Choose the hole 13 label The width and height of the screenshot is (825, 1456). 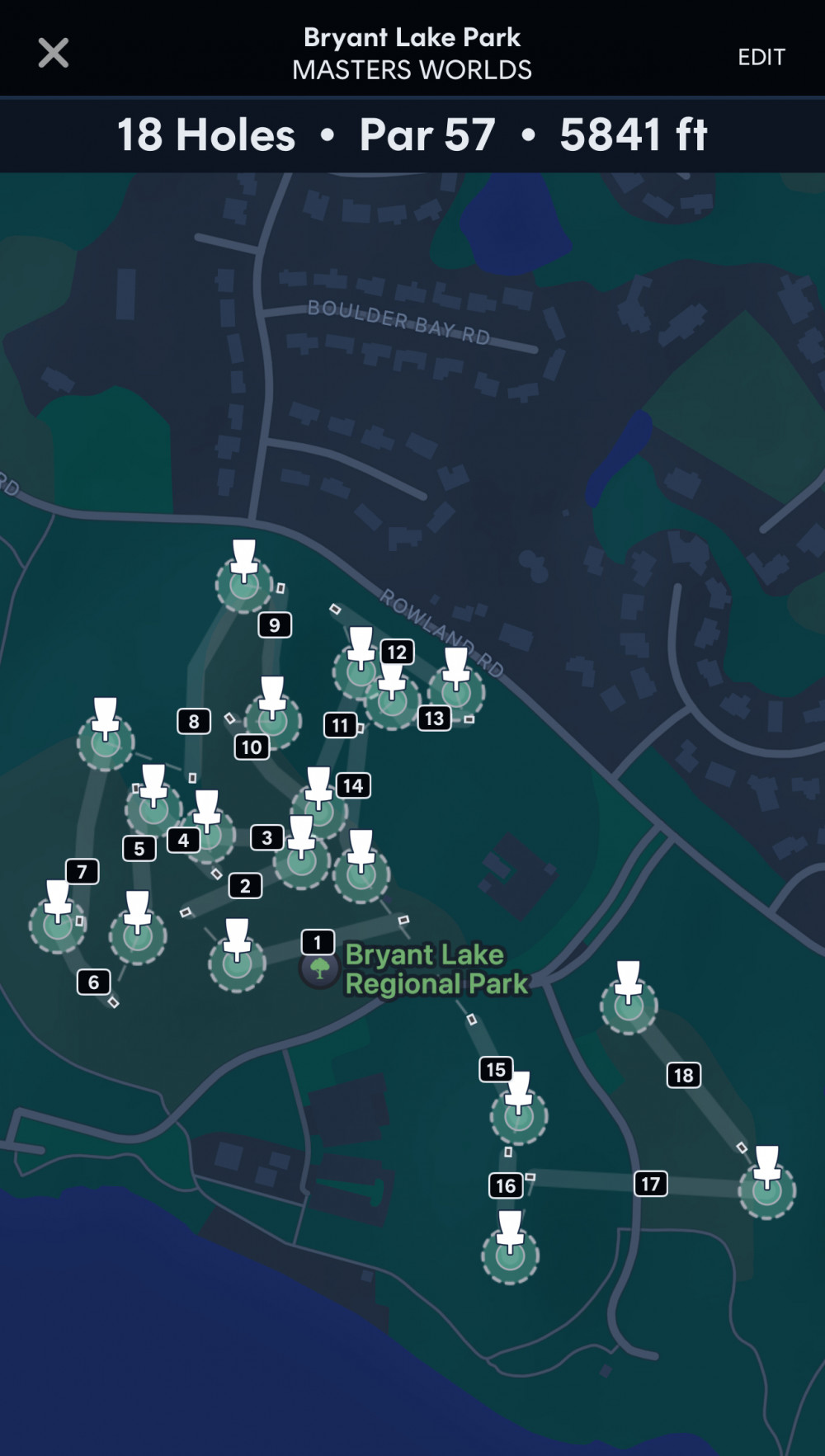pyautogui.click(x=435, y=718)
